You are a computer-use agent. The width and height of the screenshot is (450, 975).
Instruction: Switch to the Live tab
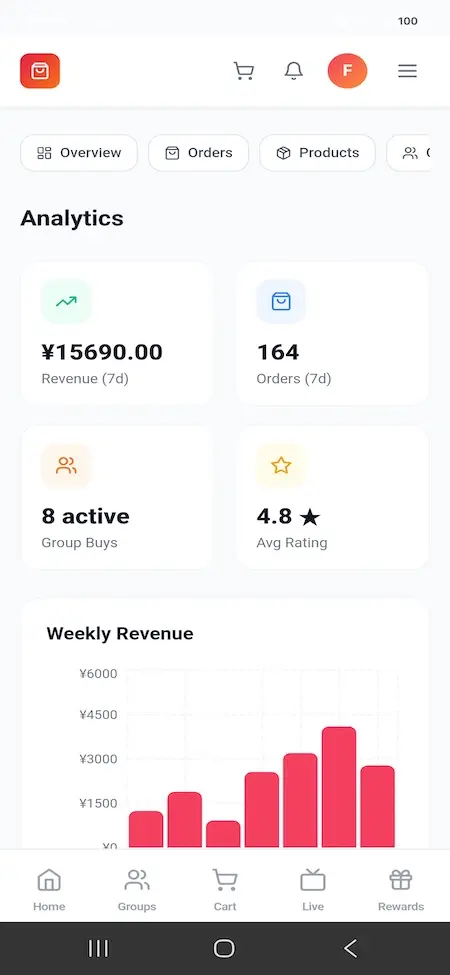click(x=313, y=889)
